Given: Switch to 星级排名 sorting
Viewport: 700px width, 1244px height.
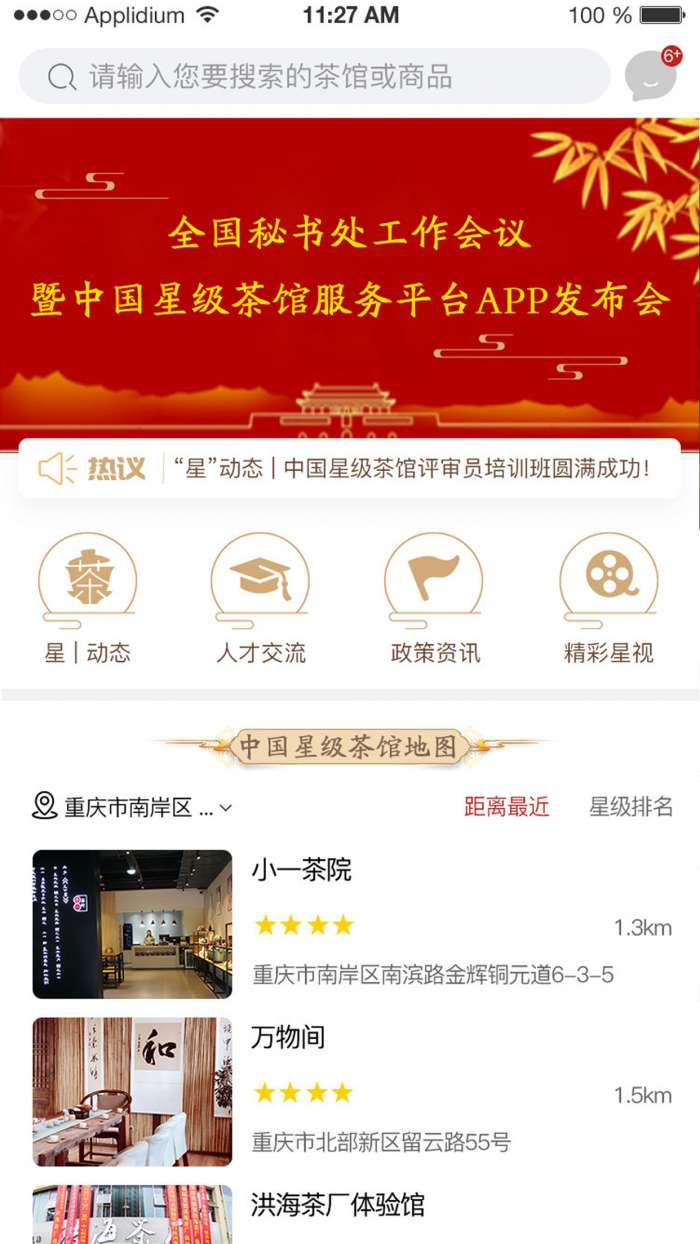Looking at the screenshot, I should [631, 807].
